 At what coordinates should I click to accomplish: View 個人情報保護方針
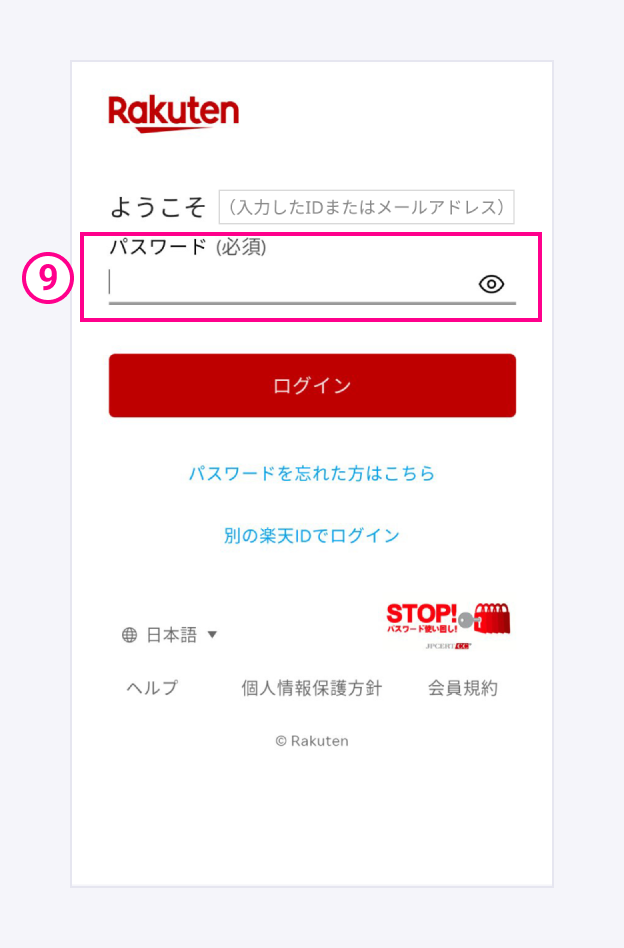(311, 688)
